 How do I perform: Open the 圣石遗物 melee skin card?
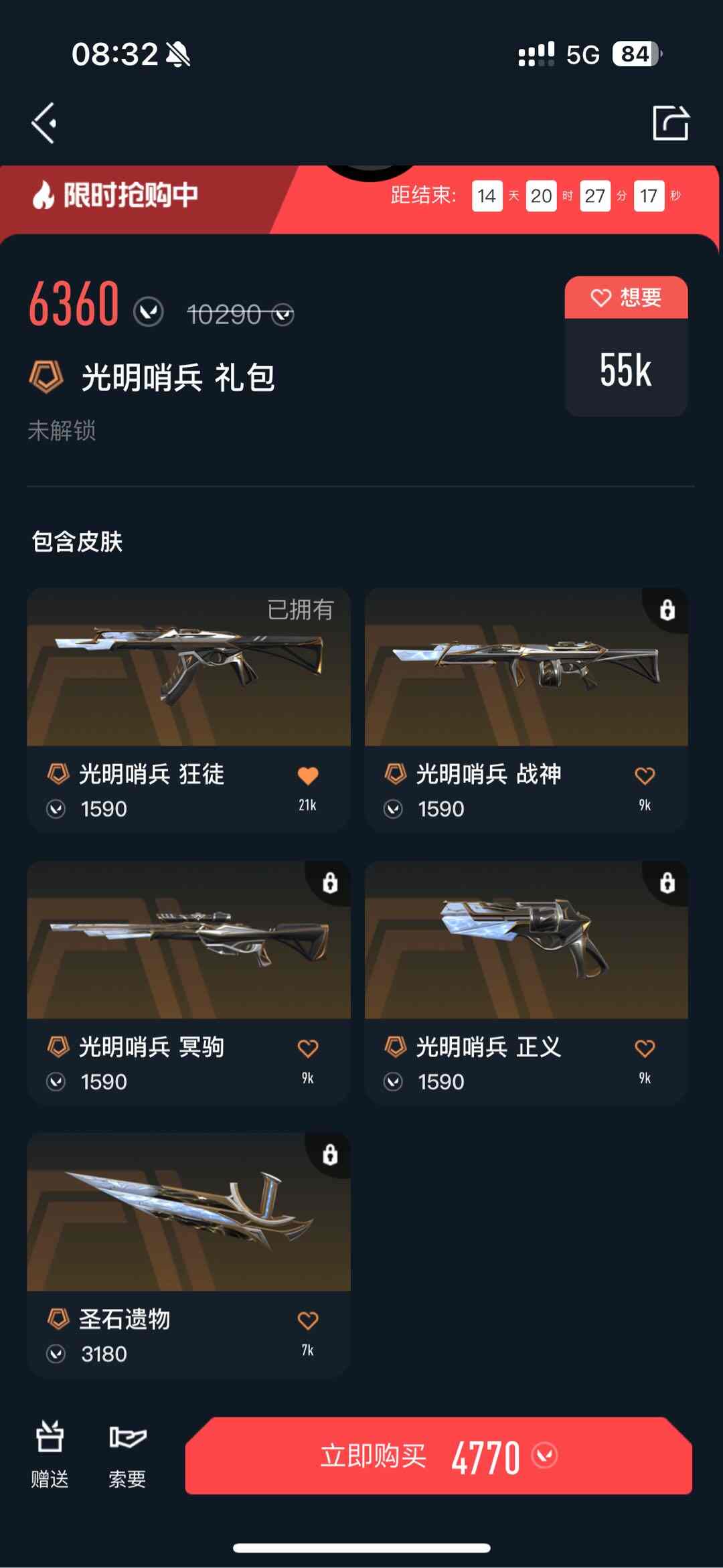pos(189,1255)
